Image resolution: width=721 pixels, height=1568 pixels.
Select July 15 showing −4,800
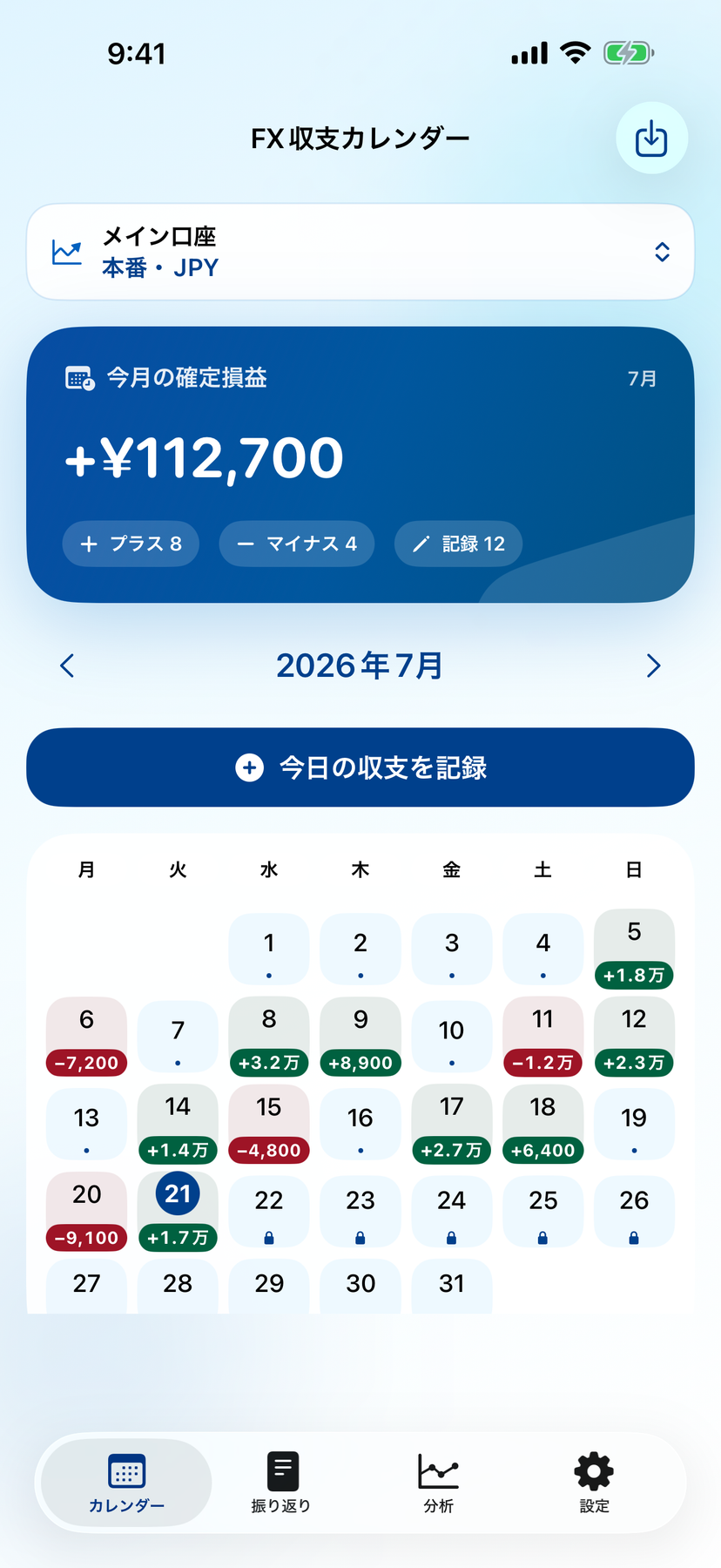pyautogui.click(x=269, y=1124)
